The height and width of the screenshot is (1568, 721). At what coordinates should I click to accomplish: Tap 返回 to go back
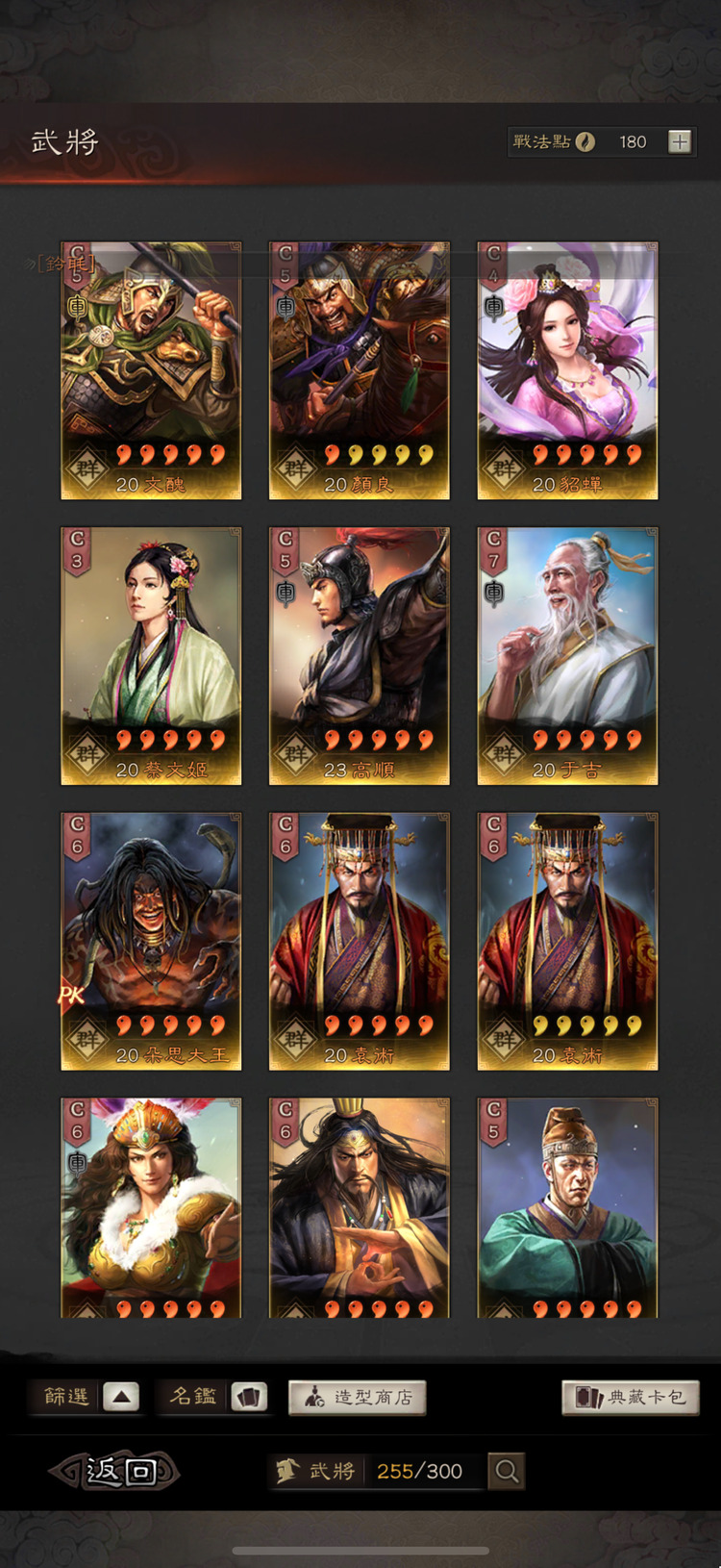(x=117, y=1471)
